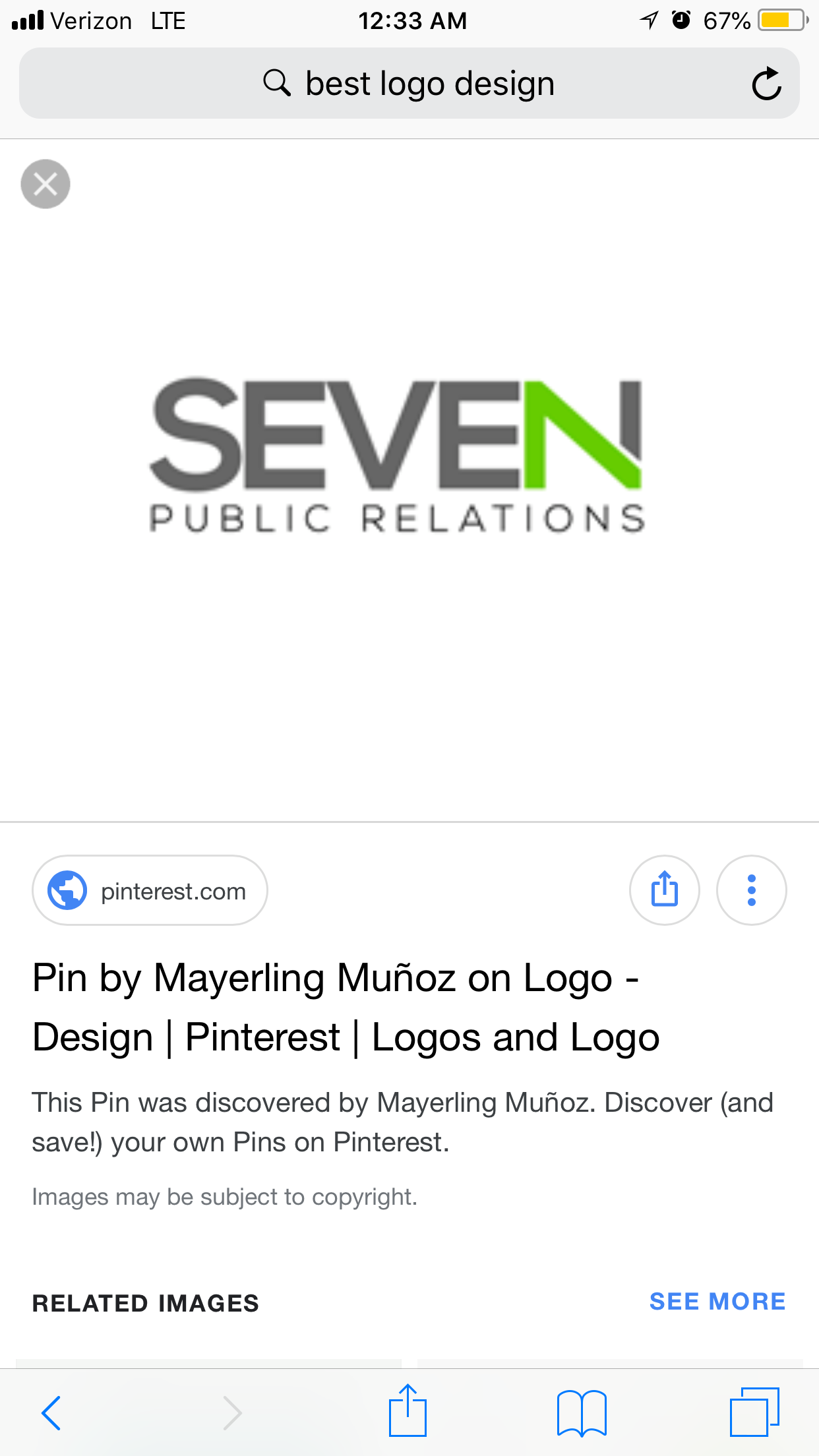Open the SEVEN Public Relations image
The height and width of the screenshot is (1456, 819).
397,455
